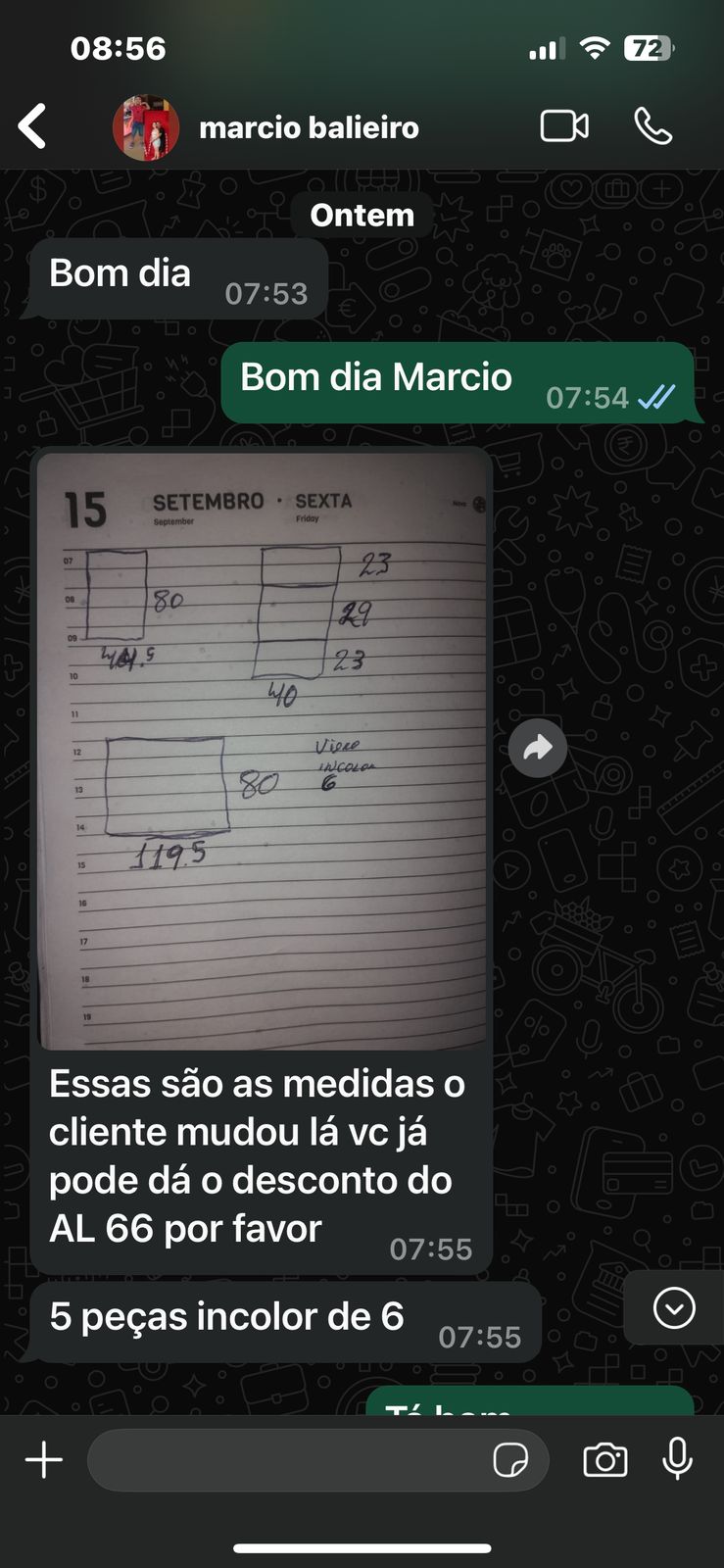Open the attachment plus menu

click(x=44, y=1459)
